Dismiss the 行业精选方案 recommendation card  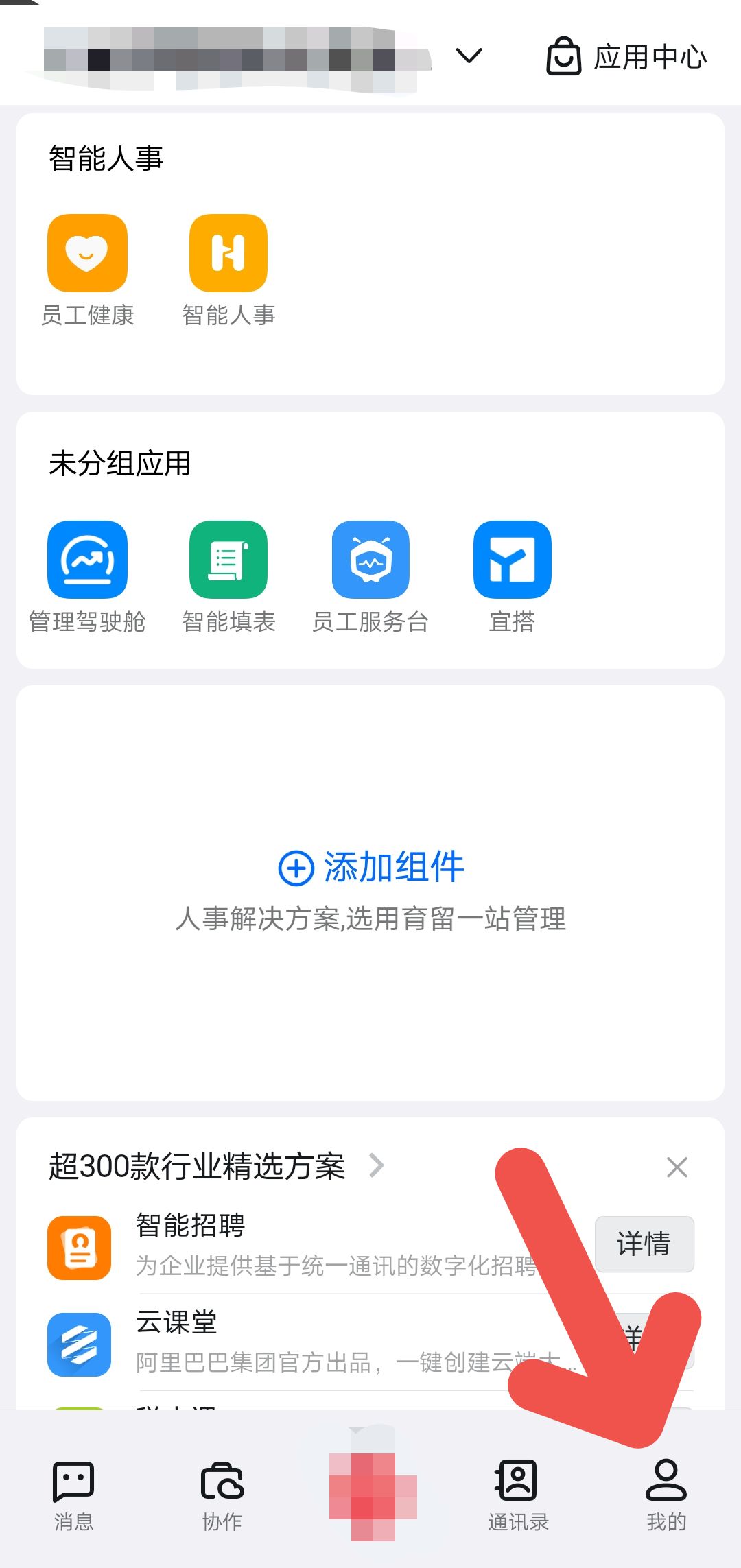tap(677, 1166)
